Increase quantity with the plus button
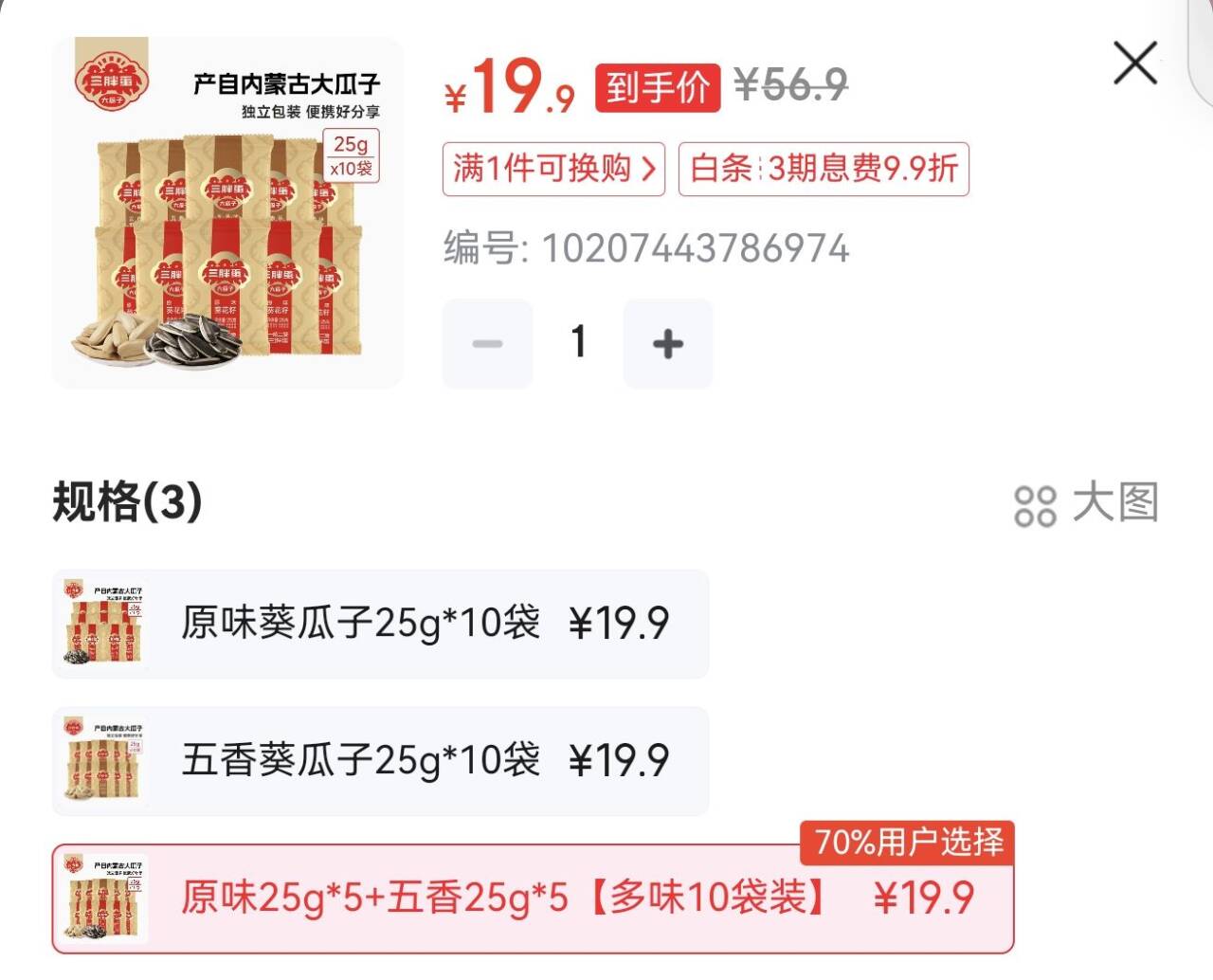The image size is (1213, 980). click(667, 343)
